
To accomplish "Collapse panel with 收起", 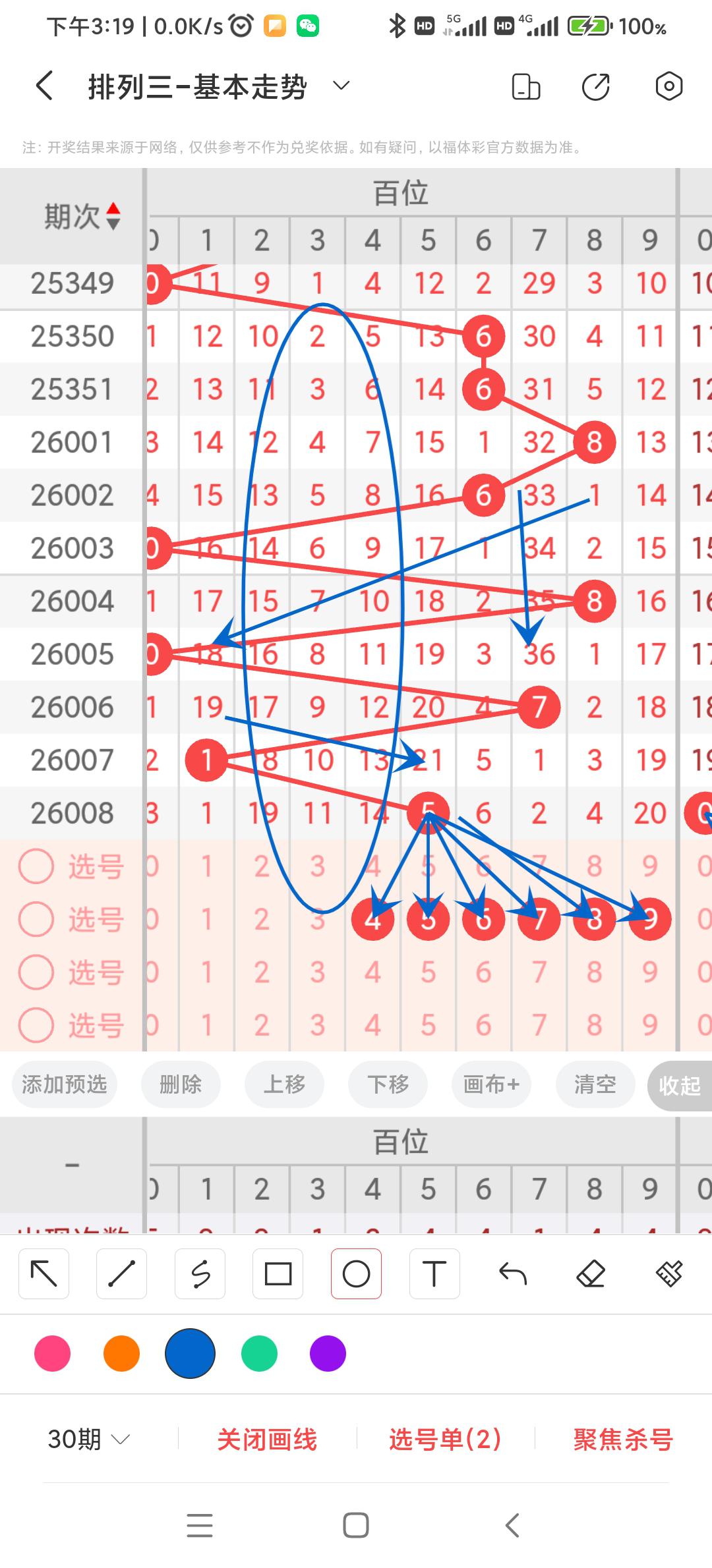I will coord(679,1085).
